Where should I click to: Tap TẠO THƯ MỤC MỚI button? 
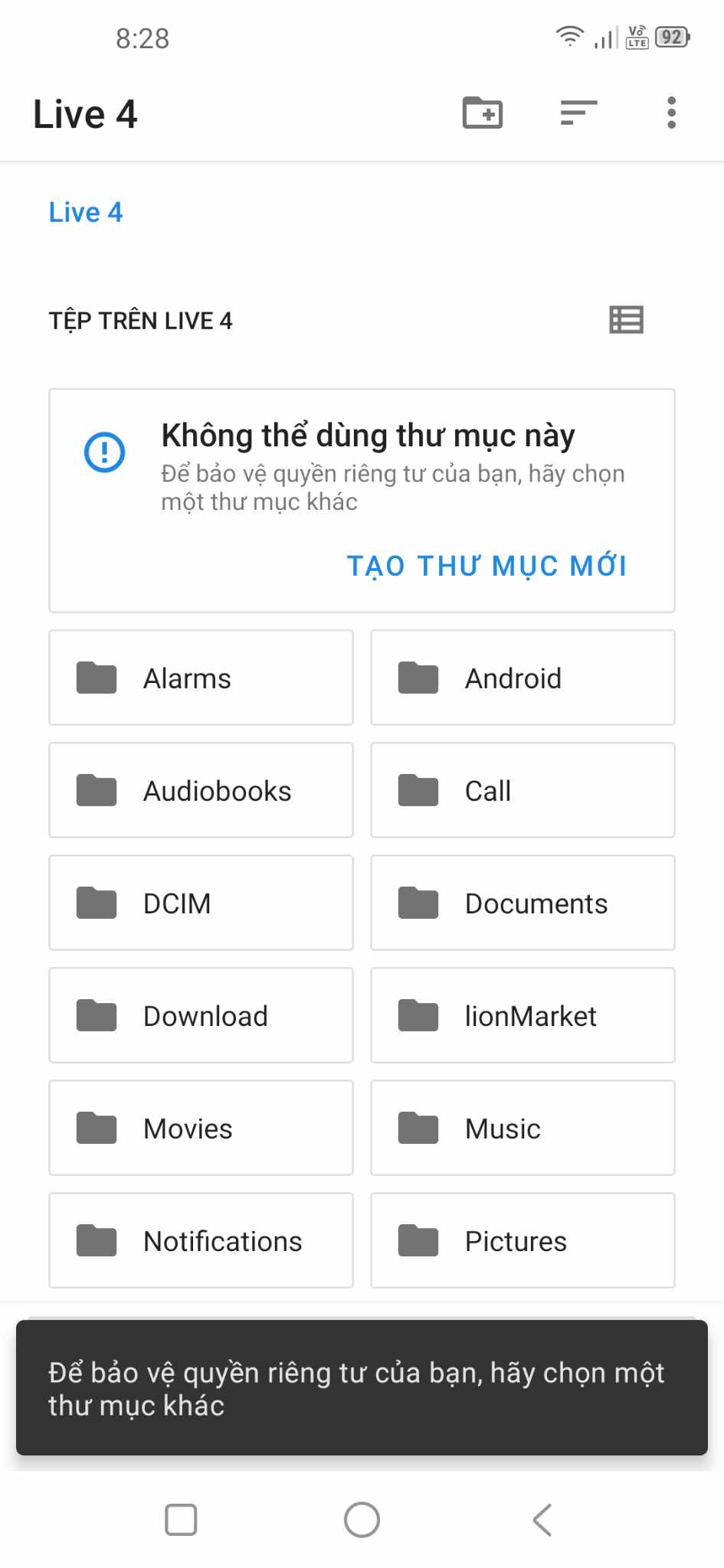486,566
